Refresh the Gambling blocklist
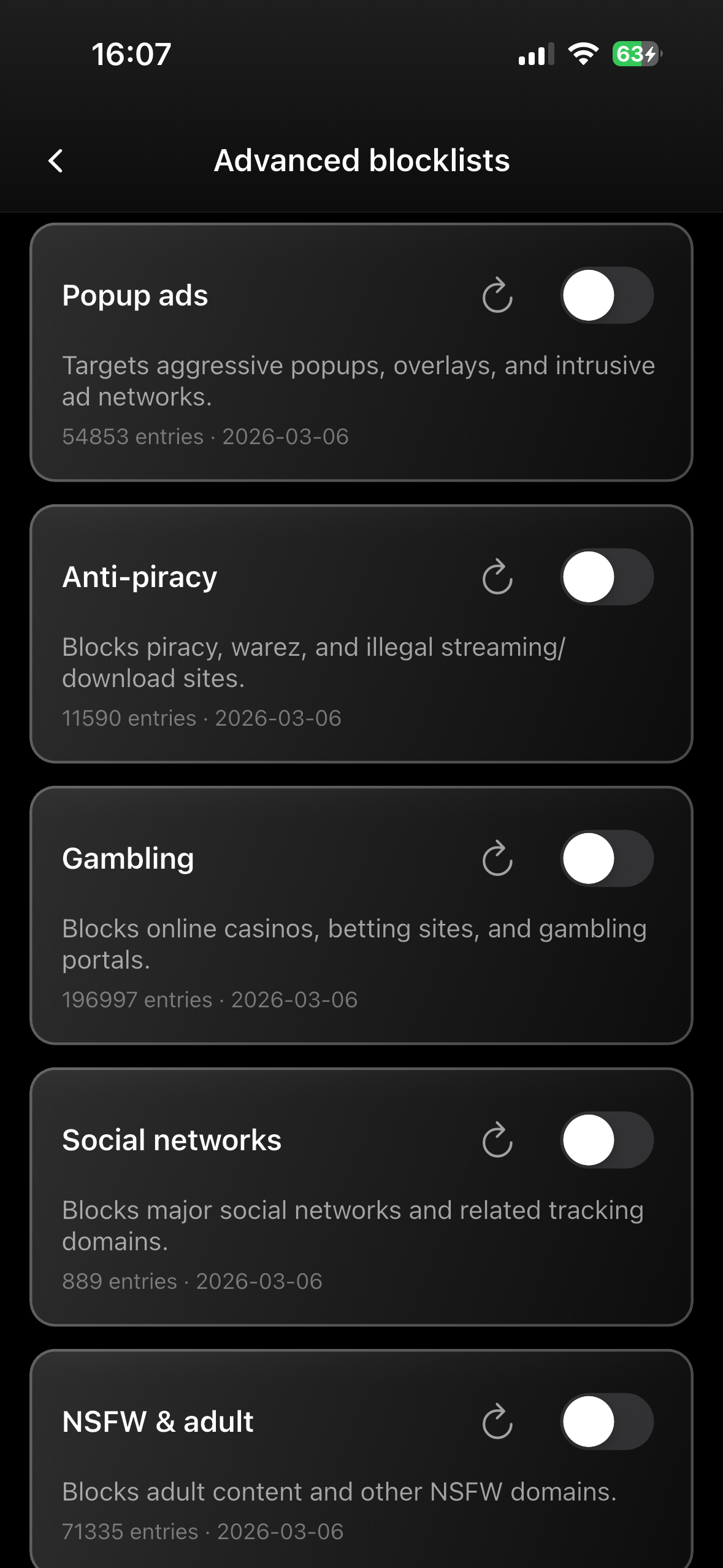Viewport: 723px width, 1568px height. pyautogui.click(x=496, y=859)
